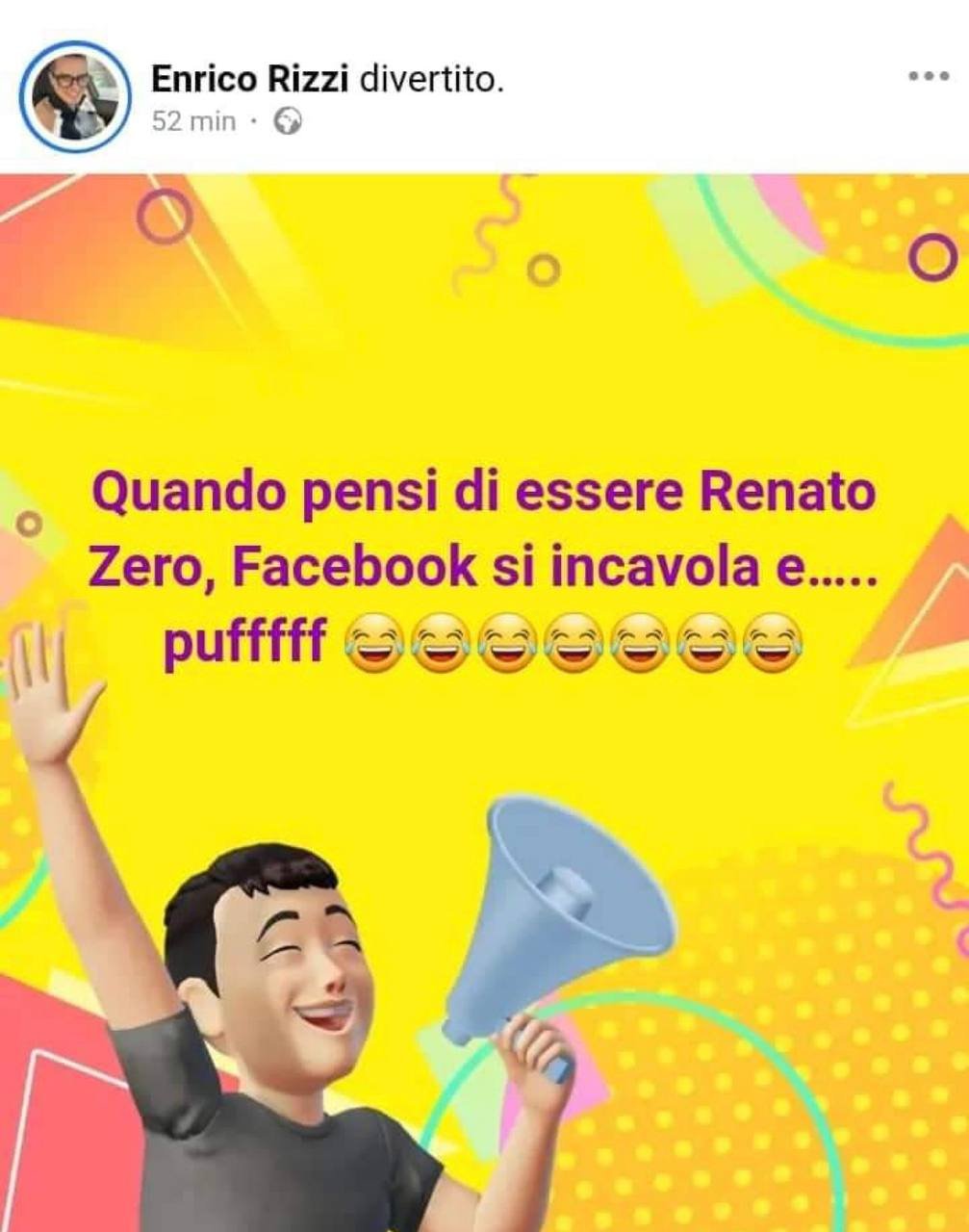Open the Renato Zero post in full

tap(484, 568)
